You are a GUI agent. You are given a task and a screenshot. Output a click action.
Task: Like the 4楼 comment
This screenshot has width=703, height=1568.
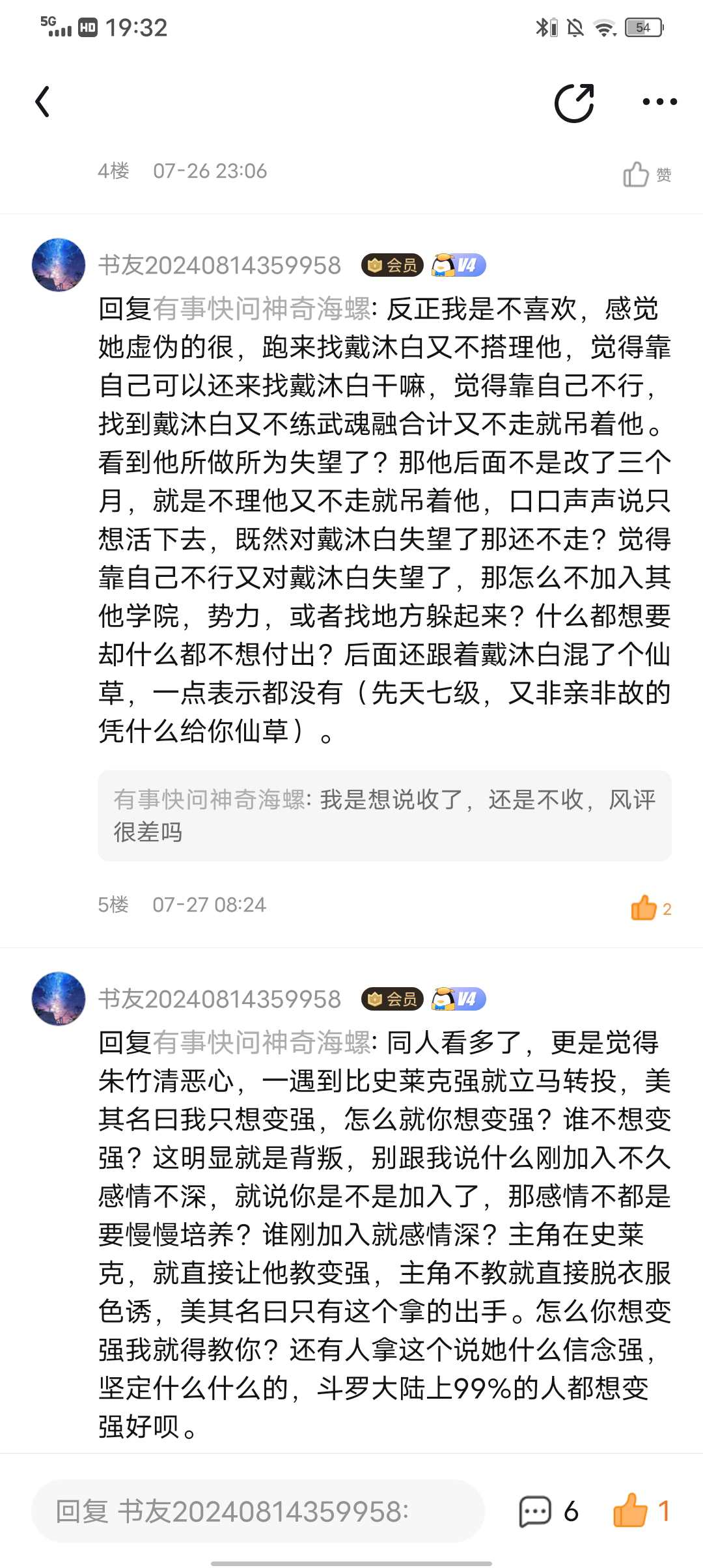pyautogui.click(x=647, y=174)
